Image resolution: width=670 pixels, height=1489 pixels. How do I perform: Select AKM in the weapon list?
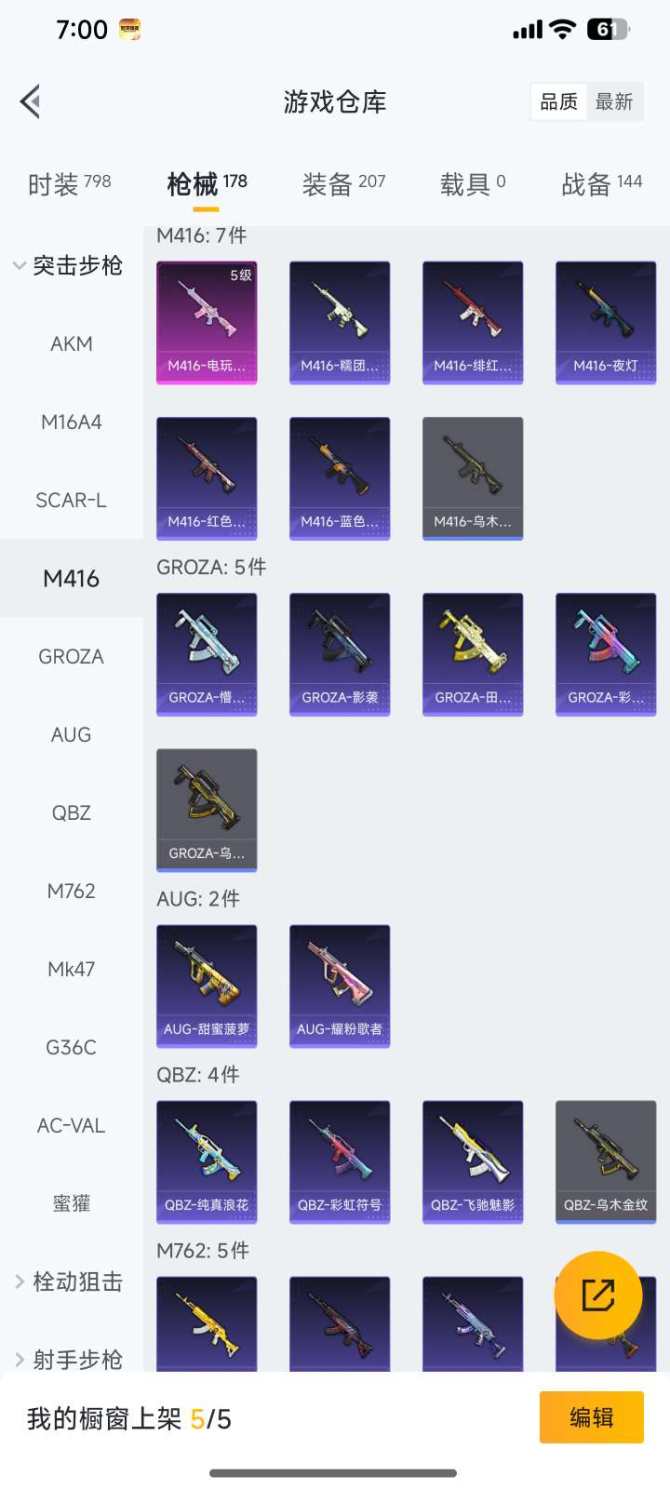point(71,344)
